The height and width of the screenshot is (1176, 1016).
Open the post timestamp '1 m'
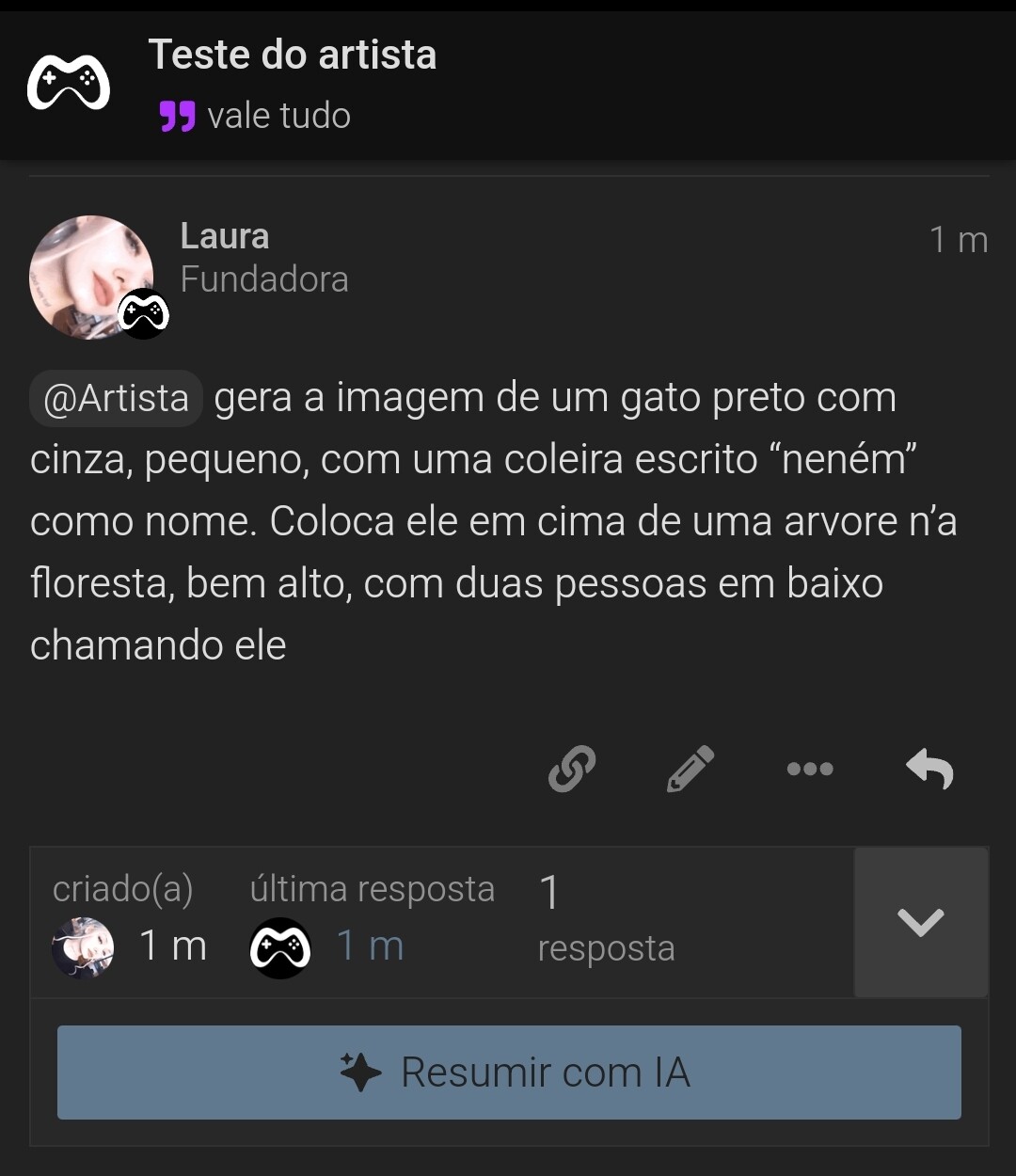coord(958,241)
